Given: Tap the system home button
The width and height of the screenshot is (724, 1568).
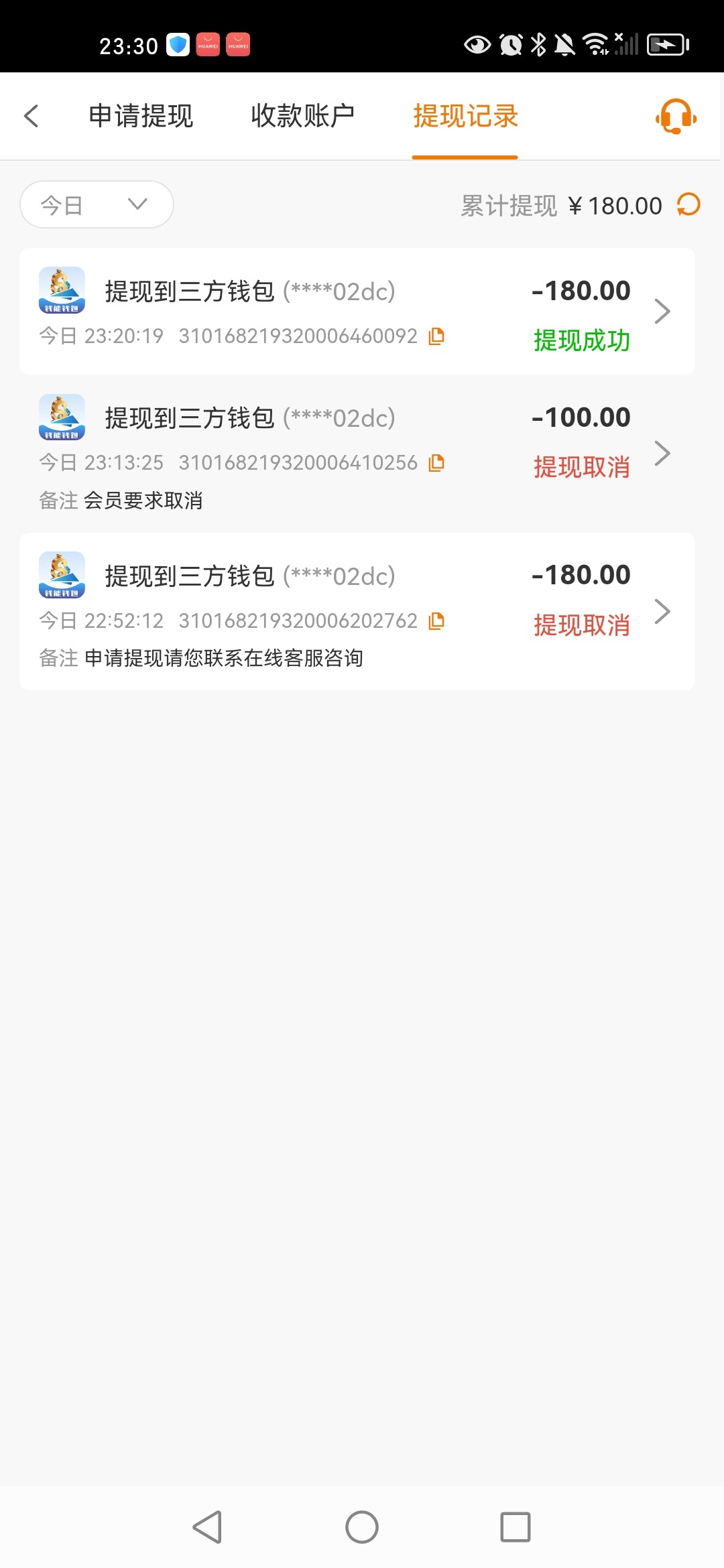Looking at the screenshot, I should [362, 1527].
